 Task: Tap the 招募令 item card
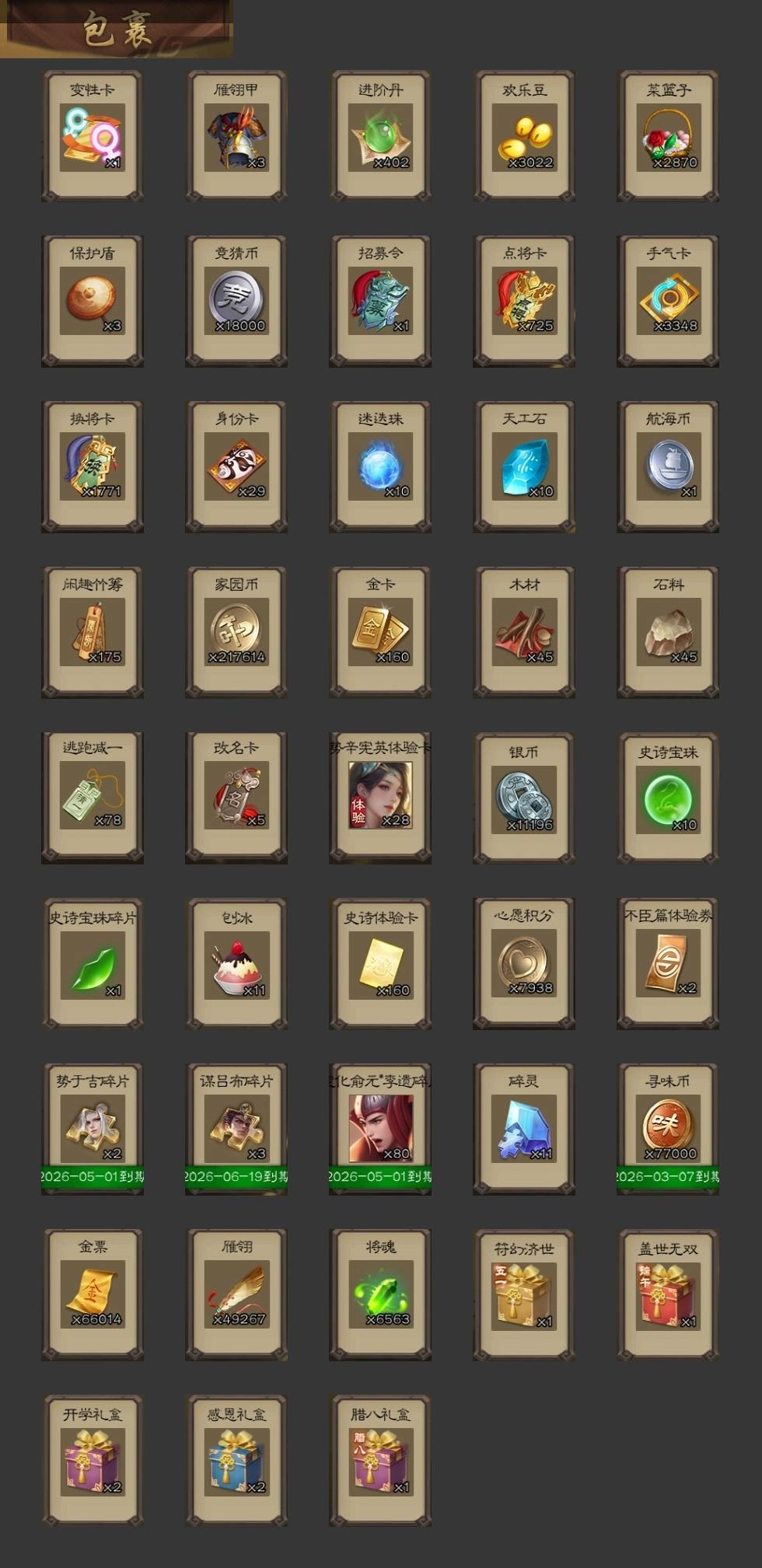point(380,302)
